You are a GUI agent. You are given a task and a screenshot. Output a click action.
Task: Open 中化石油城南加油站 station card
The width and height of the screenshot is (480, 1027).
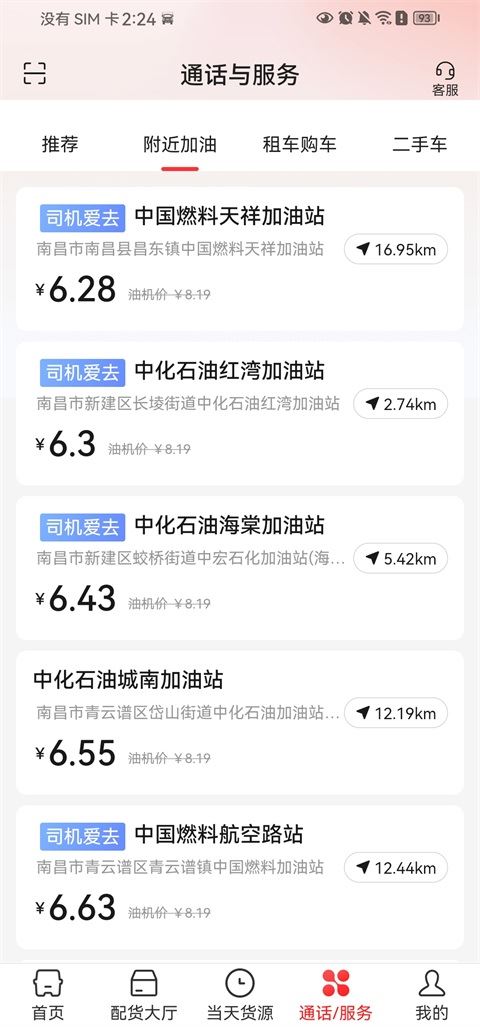(x=240, y=722)
